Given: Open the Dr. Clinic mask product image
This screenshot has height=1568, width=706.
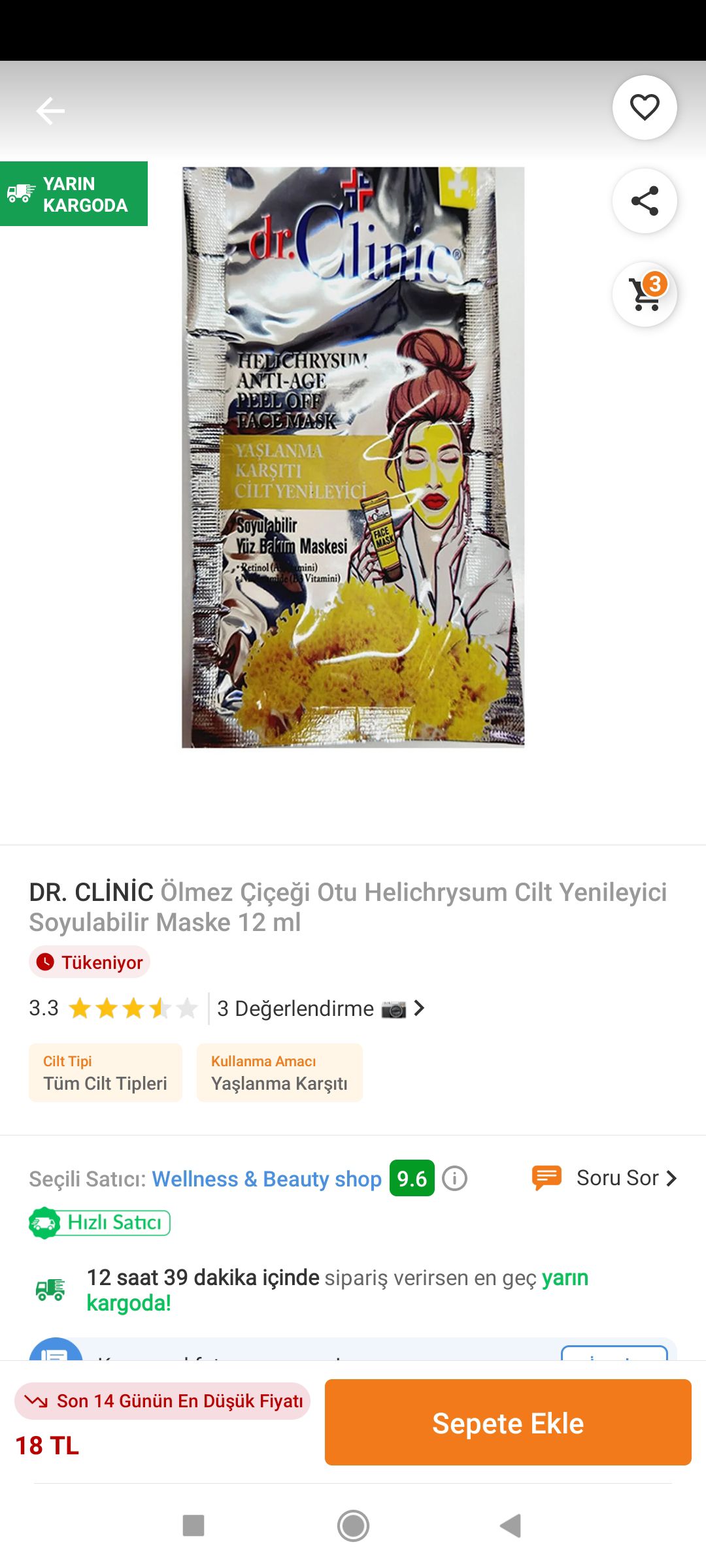Looking at the screenshot, I should 353,457.
